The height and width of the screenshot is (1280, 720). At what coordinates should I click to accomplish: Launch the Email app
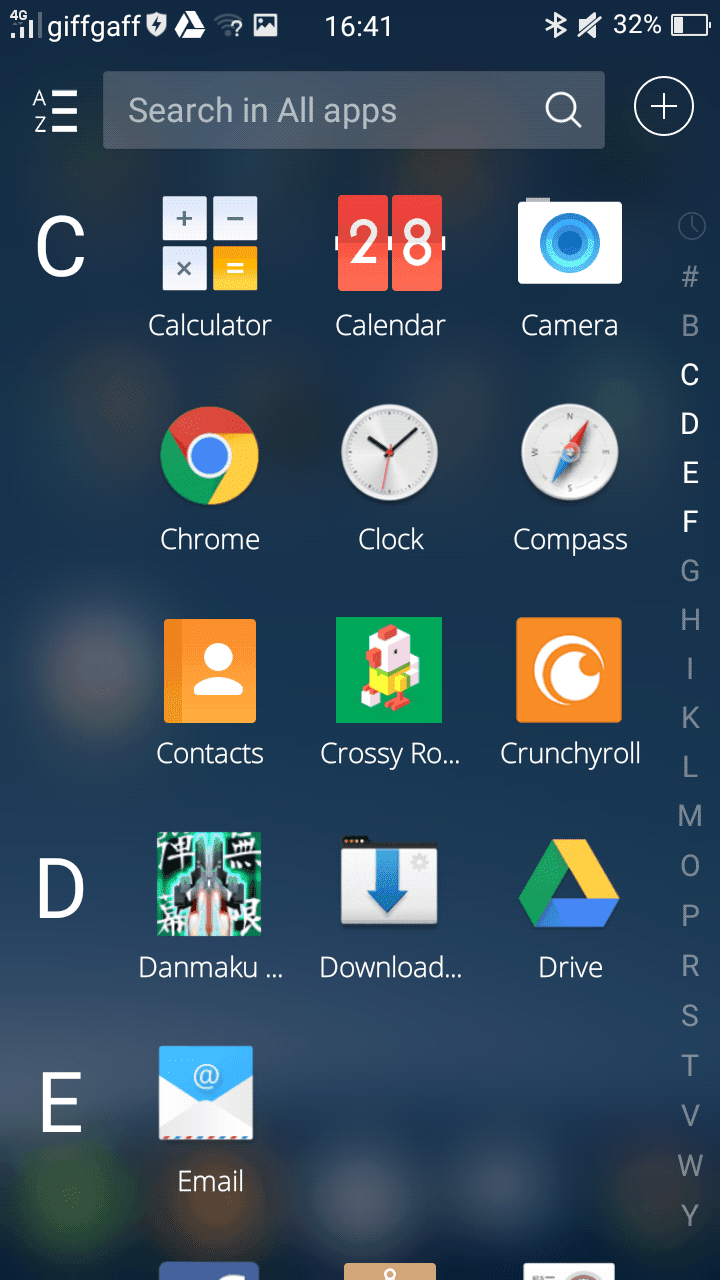click(206, 1094)
